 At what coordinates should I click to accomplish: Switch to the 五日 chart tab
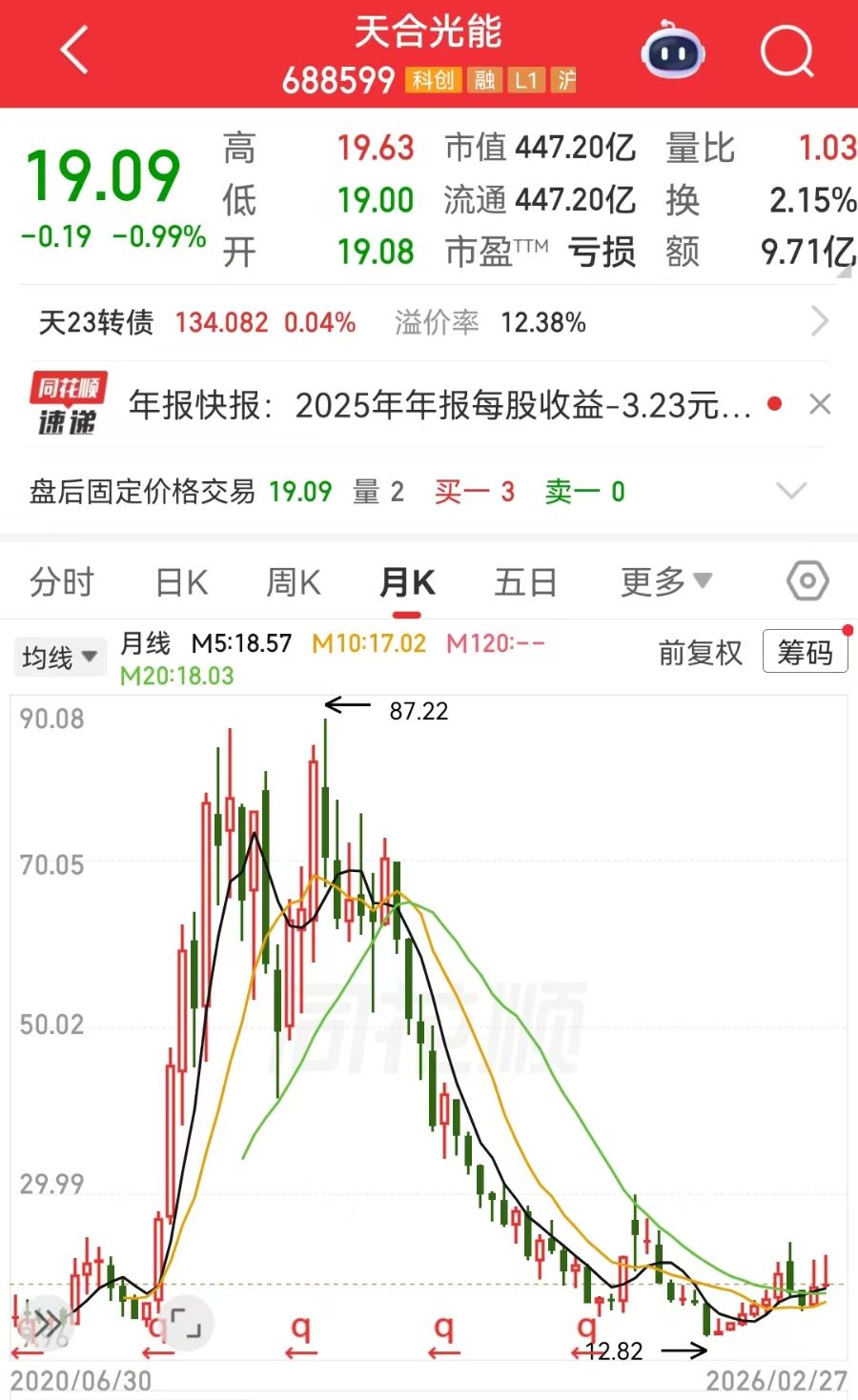tap(525, 581)
